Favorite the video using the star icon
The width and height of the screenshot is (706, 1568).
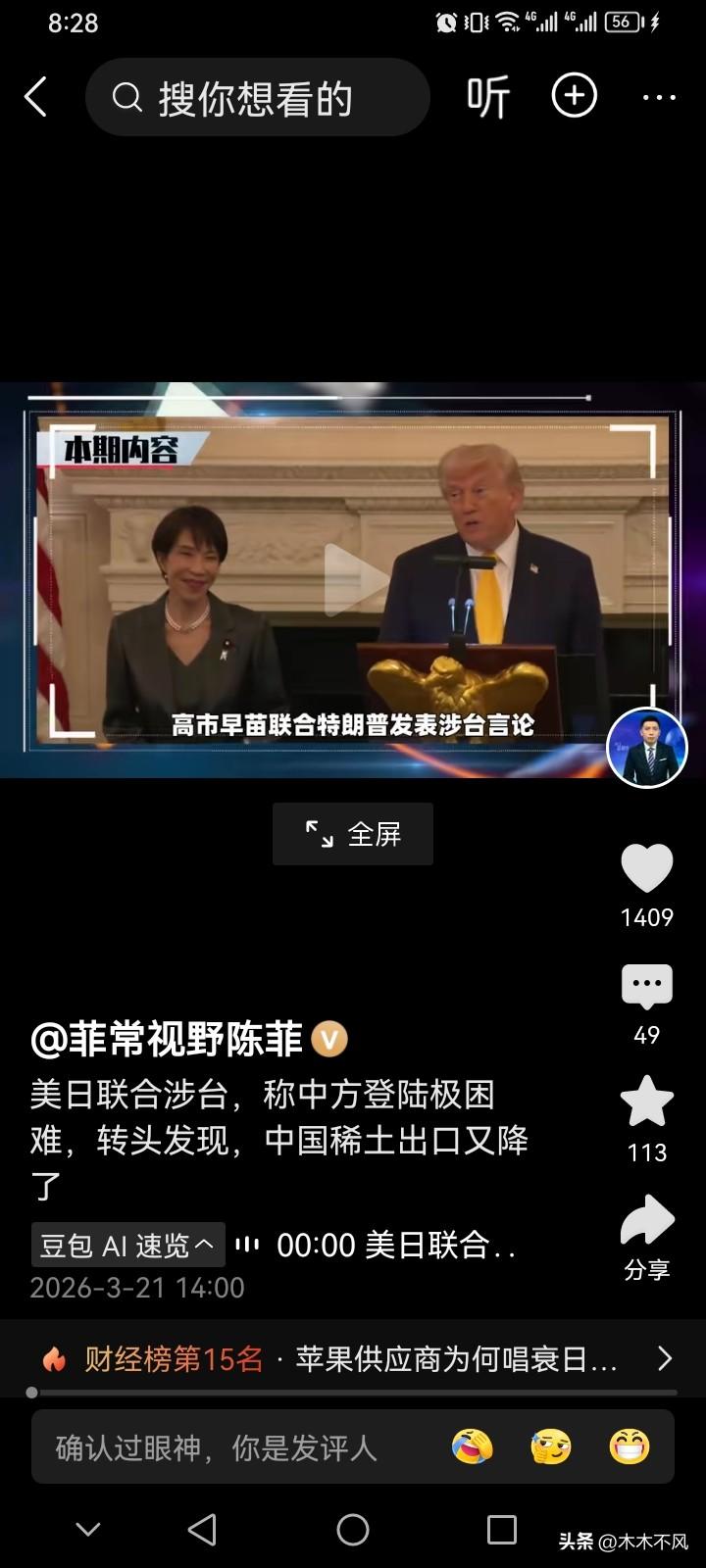646,1102
